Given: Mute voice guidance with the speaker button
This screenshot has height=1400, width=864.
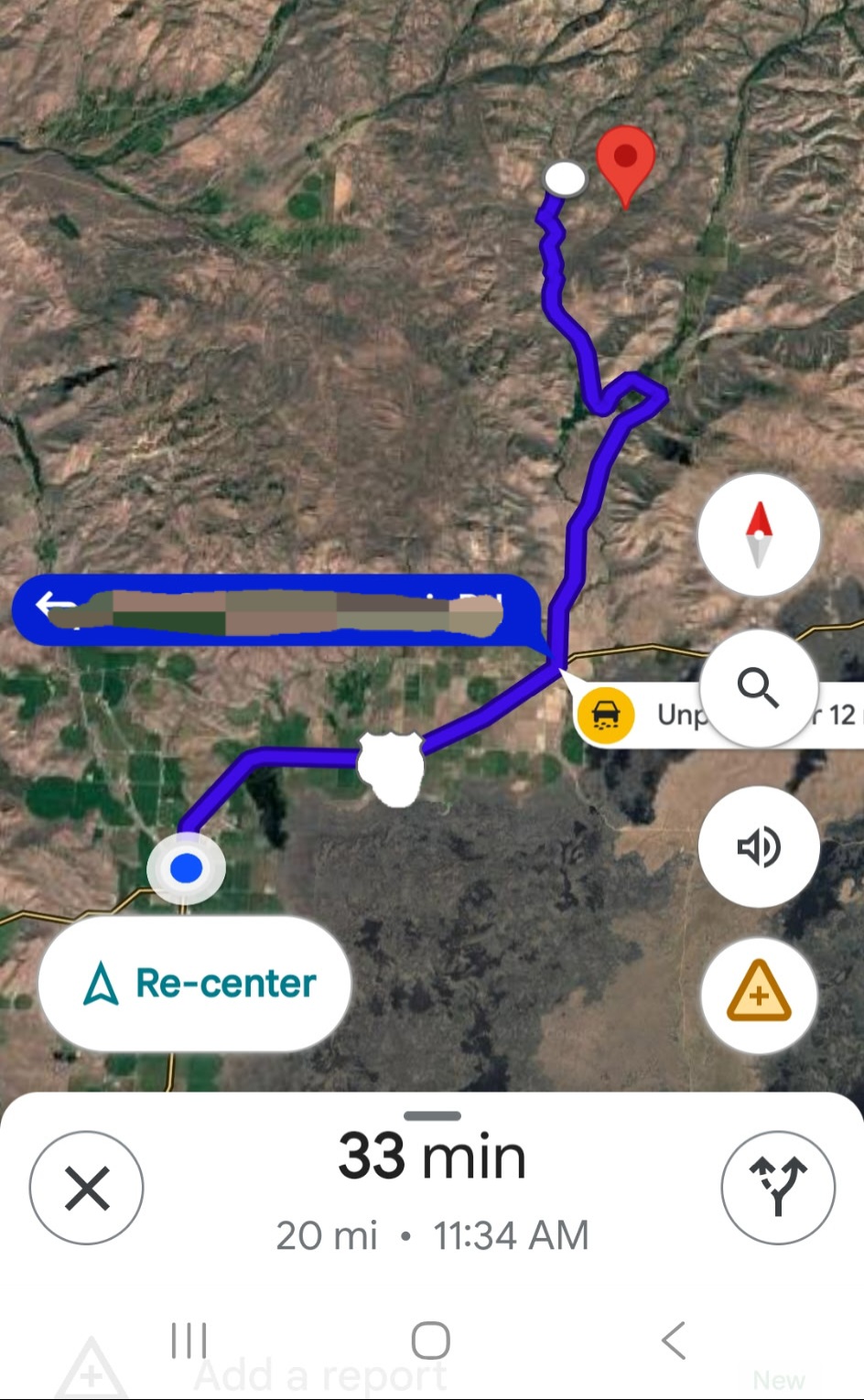Looking at the screenshot, I should pos(758,846).
